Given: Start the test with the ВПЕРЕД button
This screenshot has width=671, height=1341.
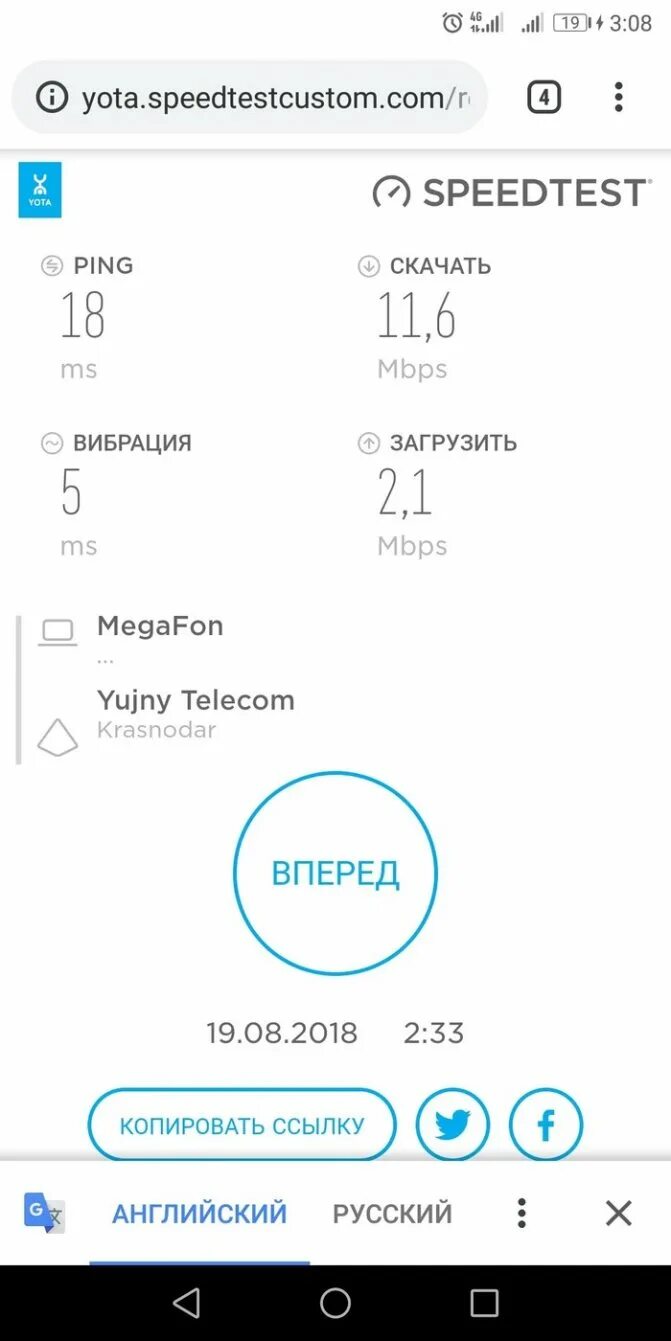Looking at the screenshot, I should (x=335, y=873).
